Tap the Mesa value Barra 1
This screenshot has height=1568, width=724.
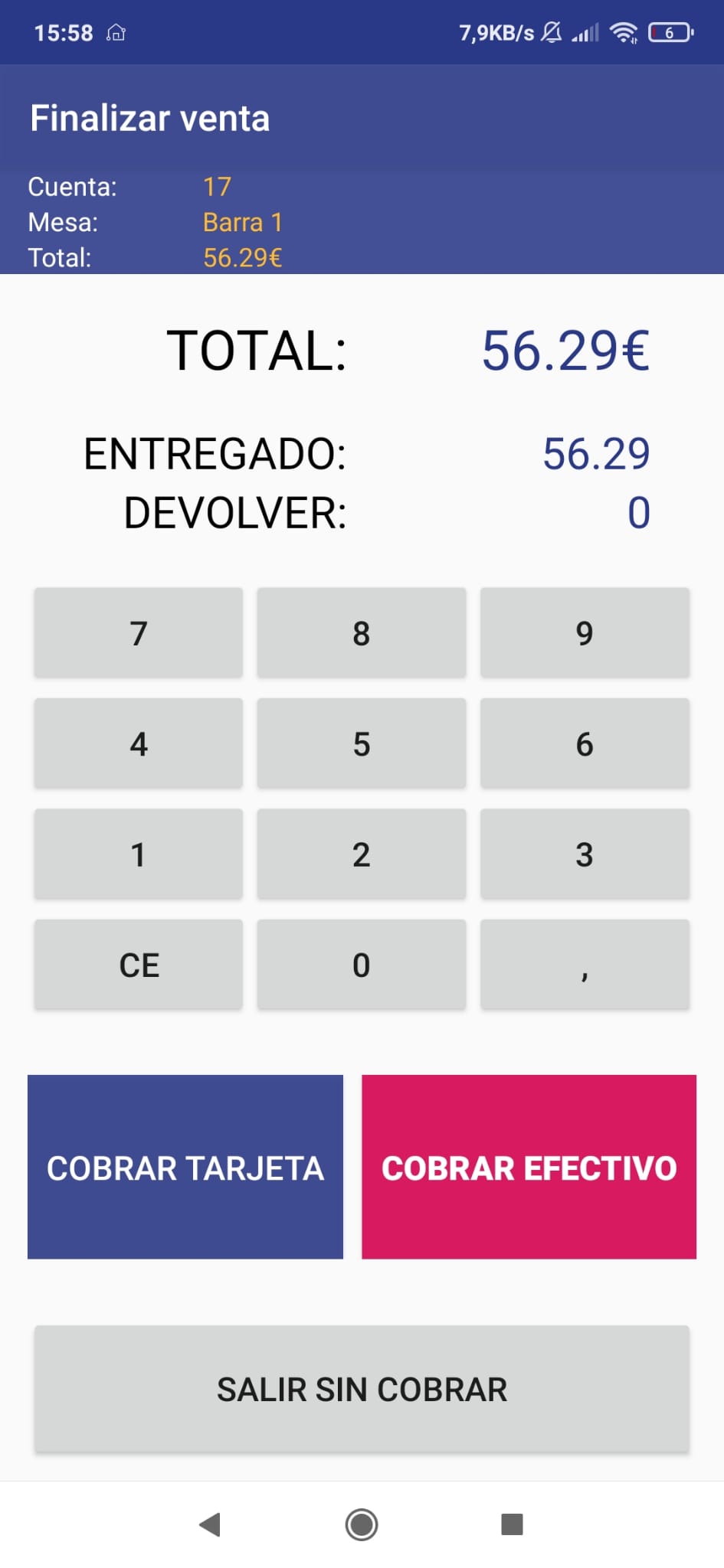tap(243, 223)
